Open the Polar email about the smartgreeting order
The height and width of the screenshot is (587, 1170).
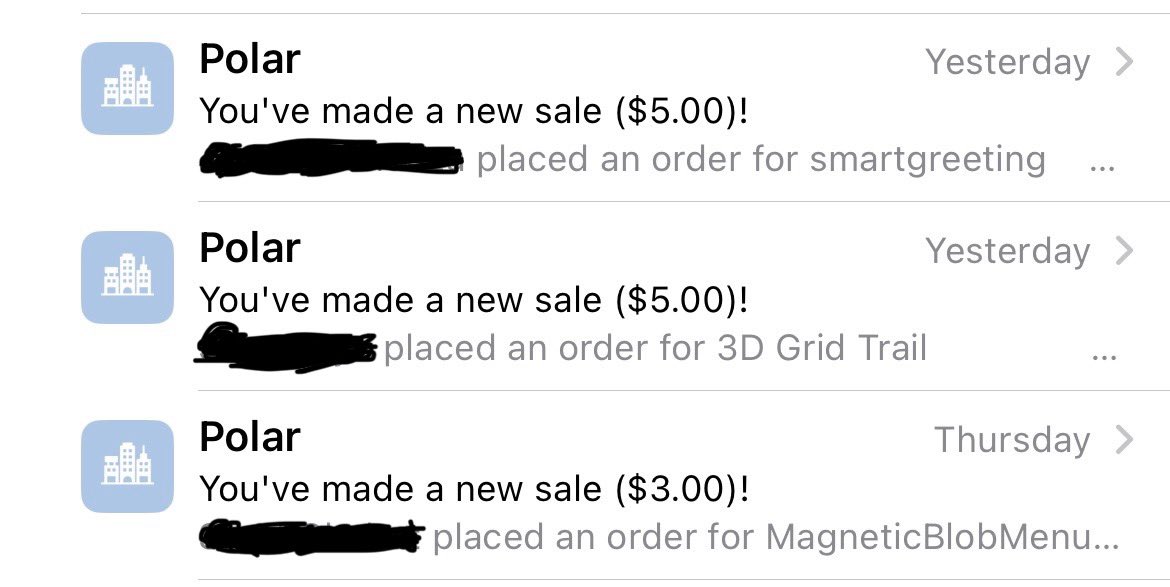tap(600, 109)
